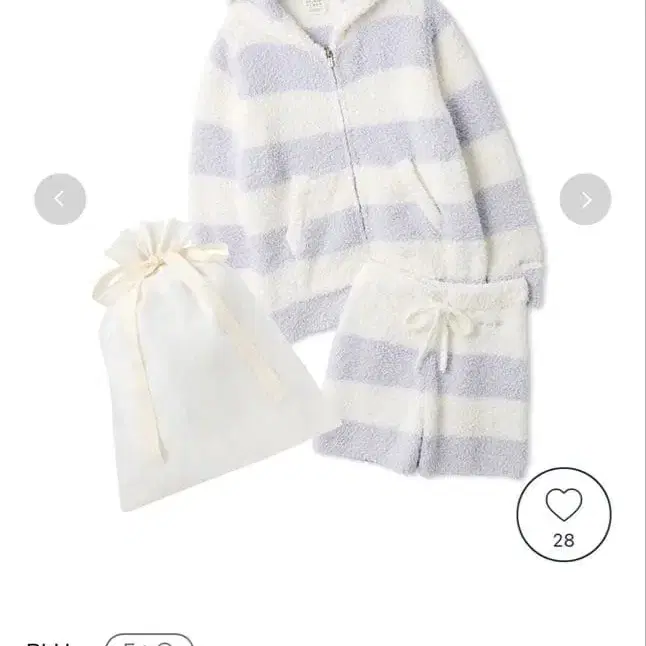Show the previous product image
Viewport: 646px width, 646px height.
click(x=60, y=199)
